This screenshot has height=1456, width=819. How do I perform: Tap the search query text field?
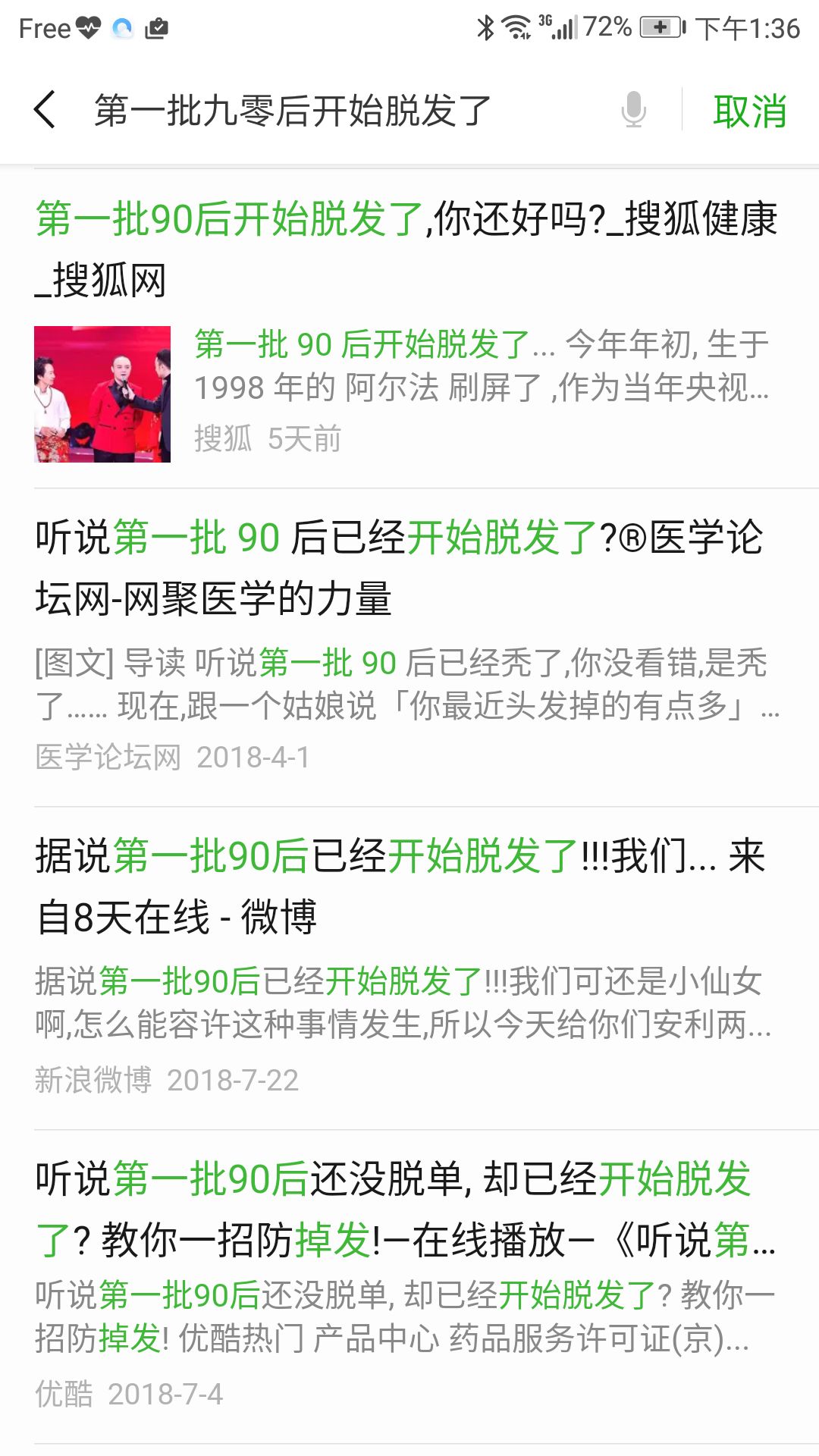(296, 108)
